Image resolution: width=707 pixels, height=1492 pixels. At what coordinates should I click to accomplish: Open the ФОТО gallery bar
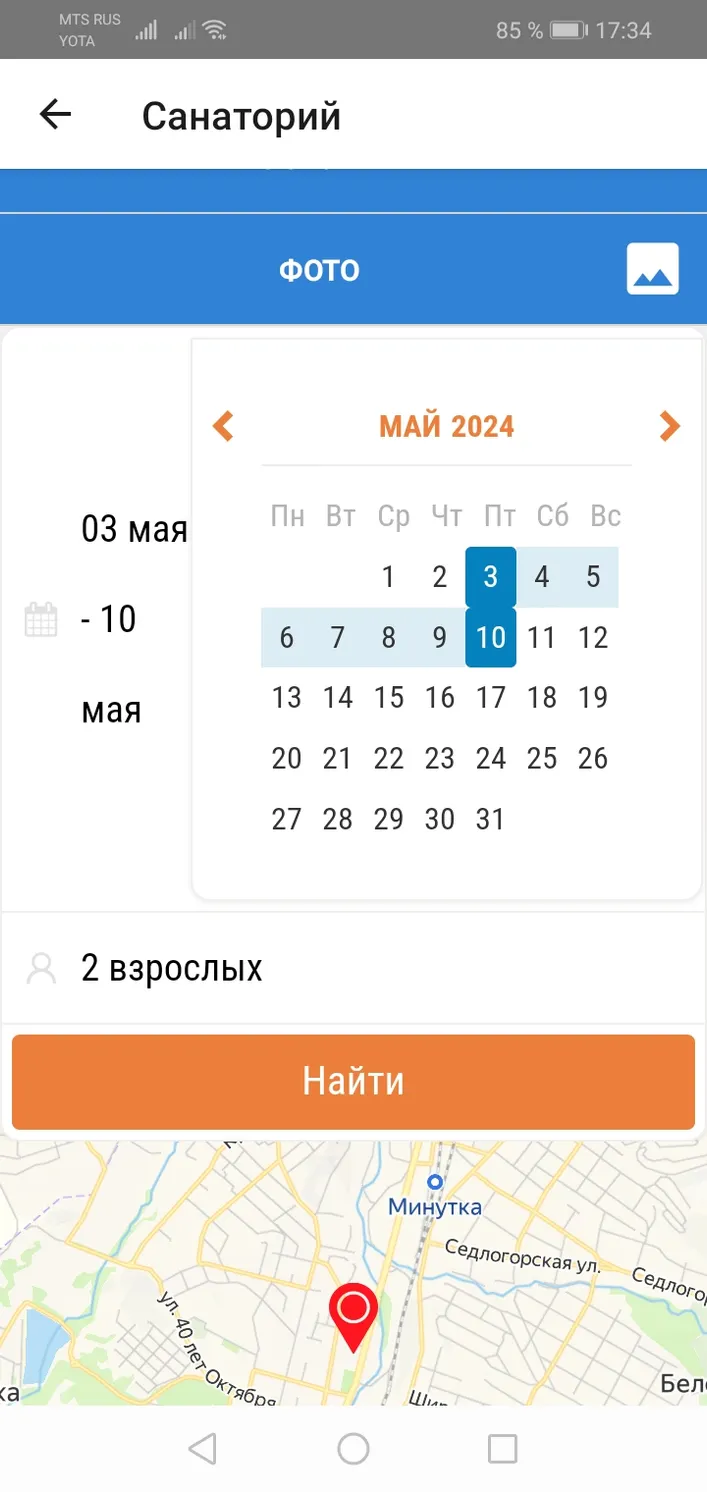click(x=353, y=270)
